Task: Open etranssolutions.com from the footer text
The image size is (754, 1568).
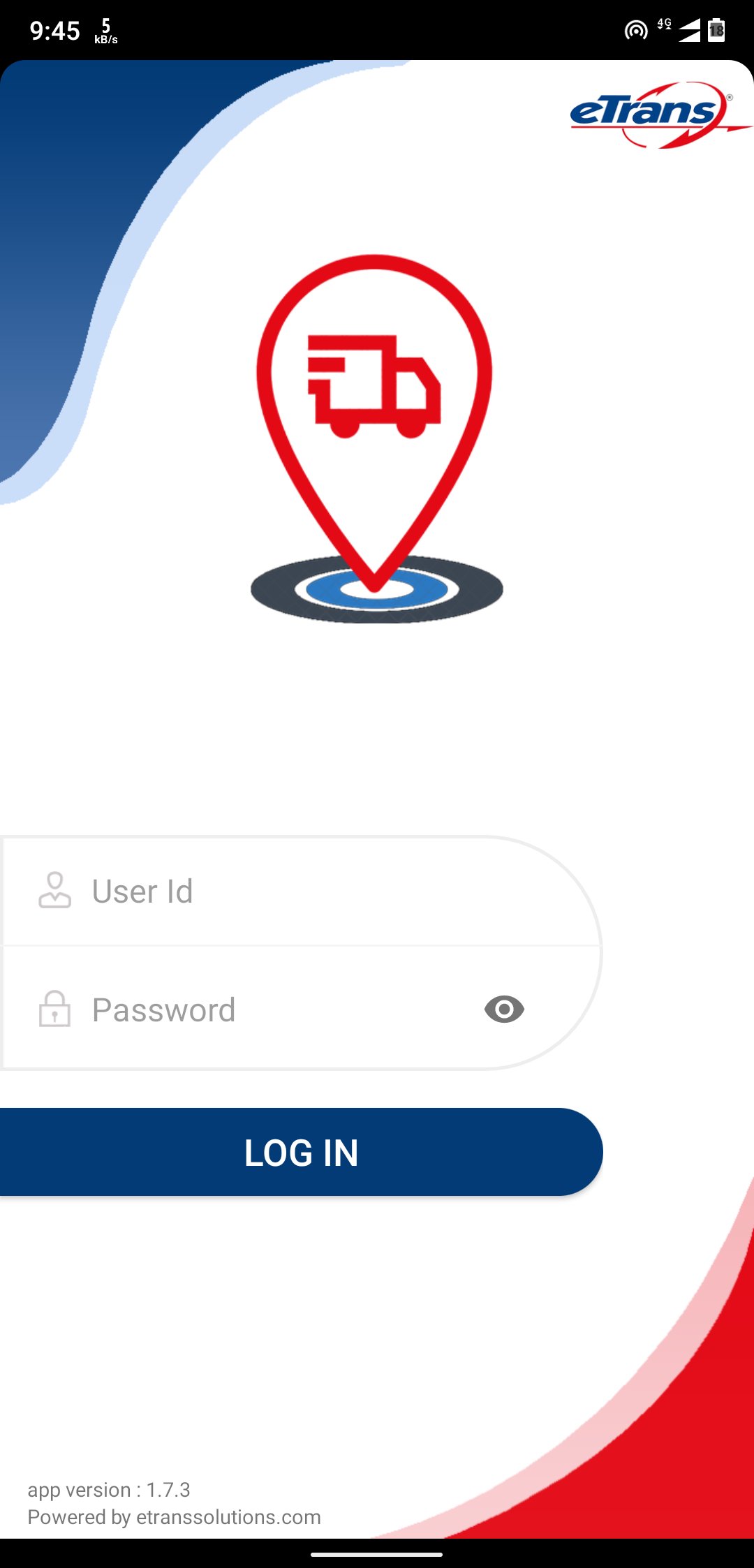Action: click(174, 1517)
